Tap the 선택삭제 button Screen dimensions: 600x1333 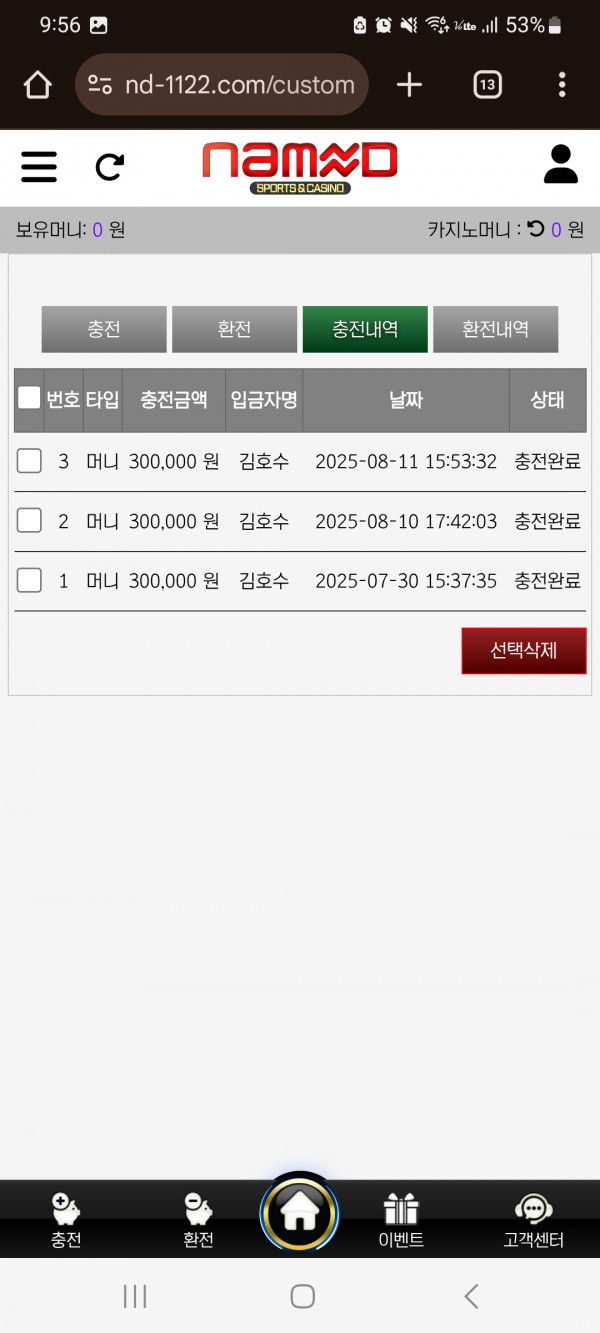tap(524, 650)
